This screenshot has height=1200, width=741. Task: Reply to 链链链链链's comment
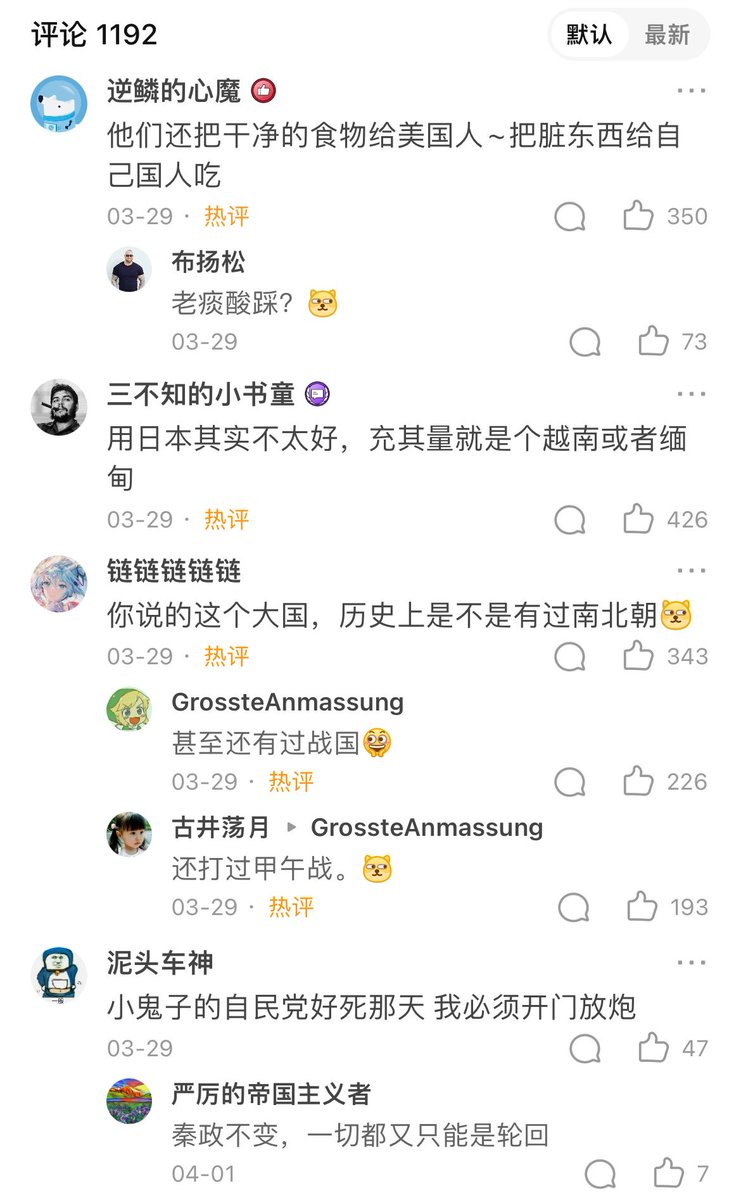(x=570, y=656)
